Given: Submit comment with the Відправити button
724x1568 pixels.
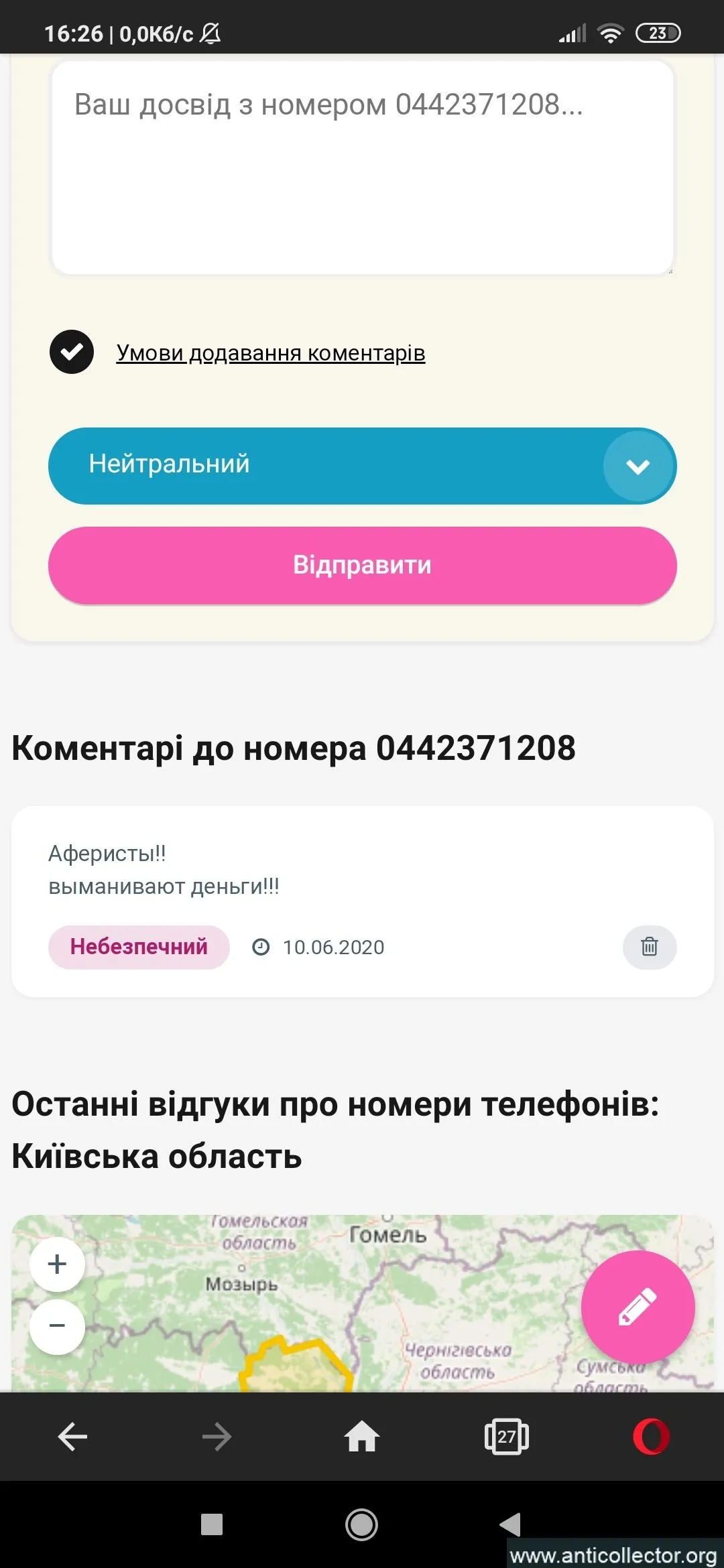Looking at the screenshot, I should (362, 565).
